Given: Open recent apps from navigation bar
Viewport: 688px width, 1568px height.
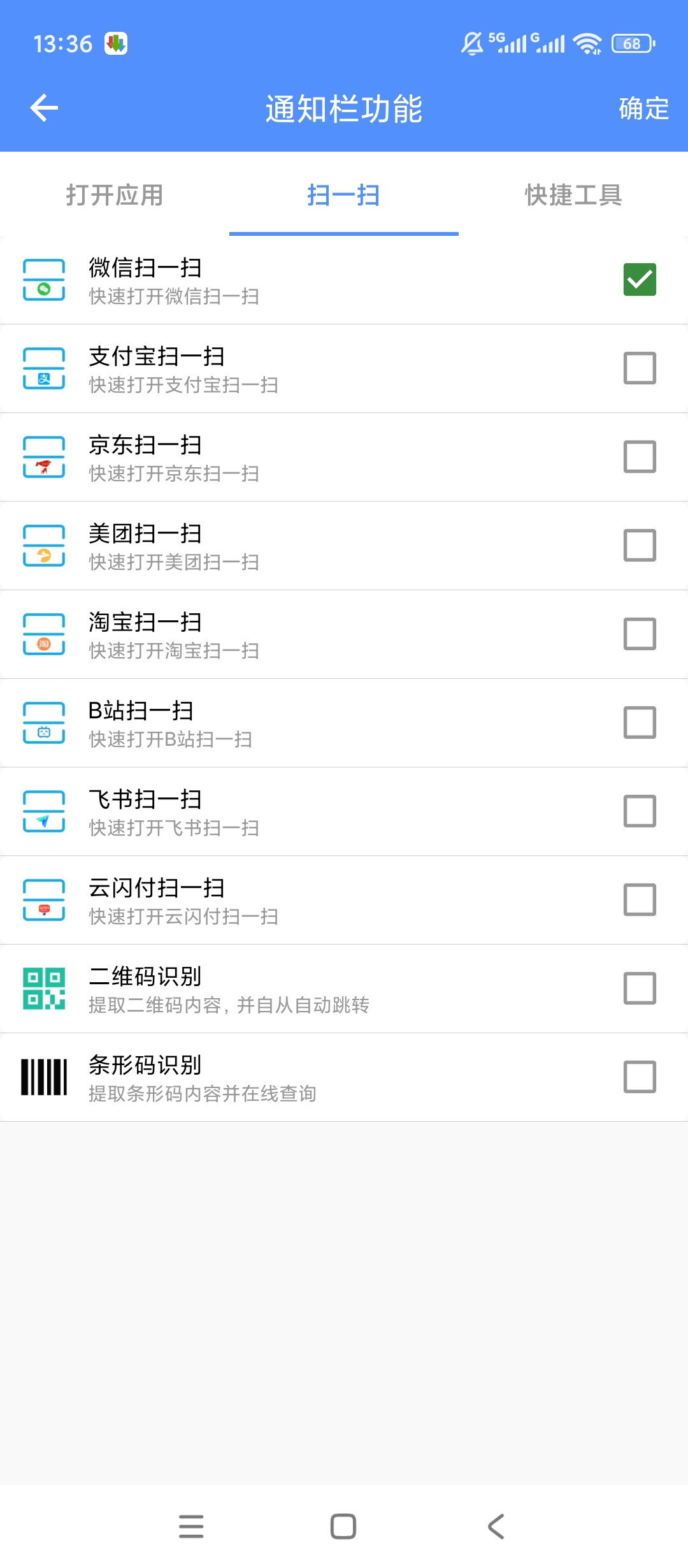Looking at the screenshot, I should point(191,1527).
